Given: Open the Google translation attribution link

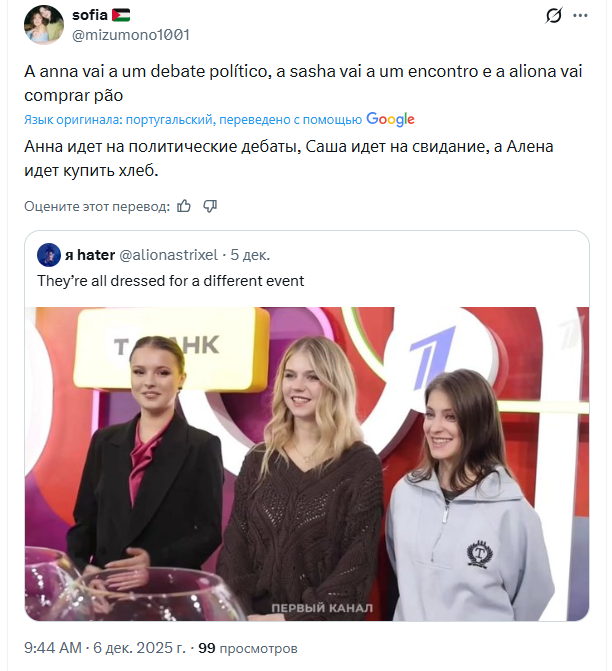Looking at the screenshot, I should [390, 119].
